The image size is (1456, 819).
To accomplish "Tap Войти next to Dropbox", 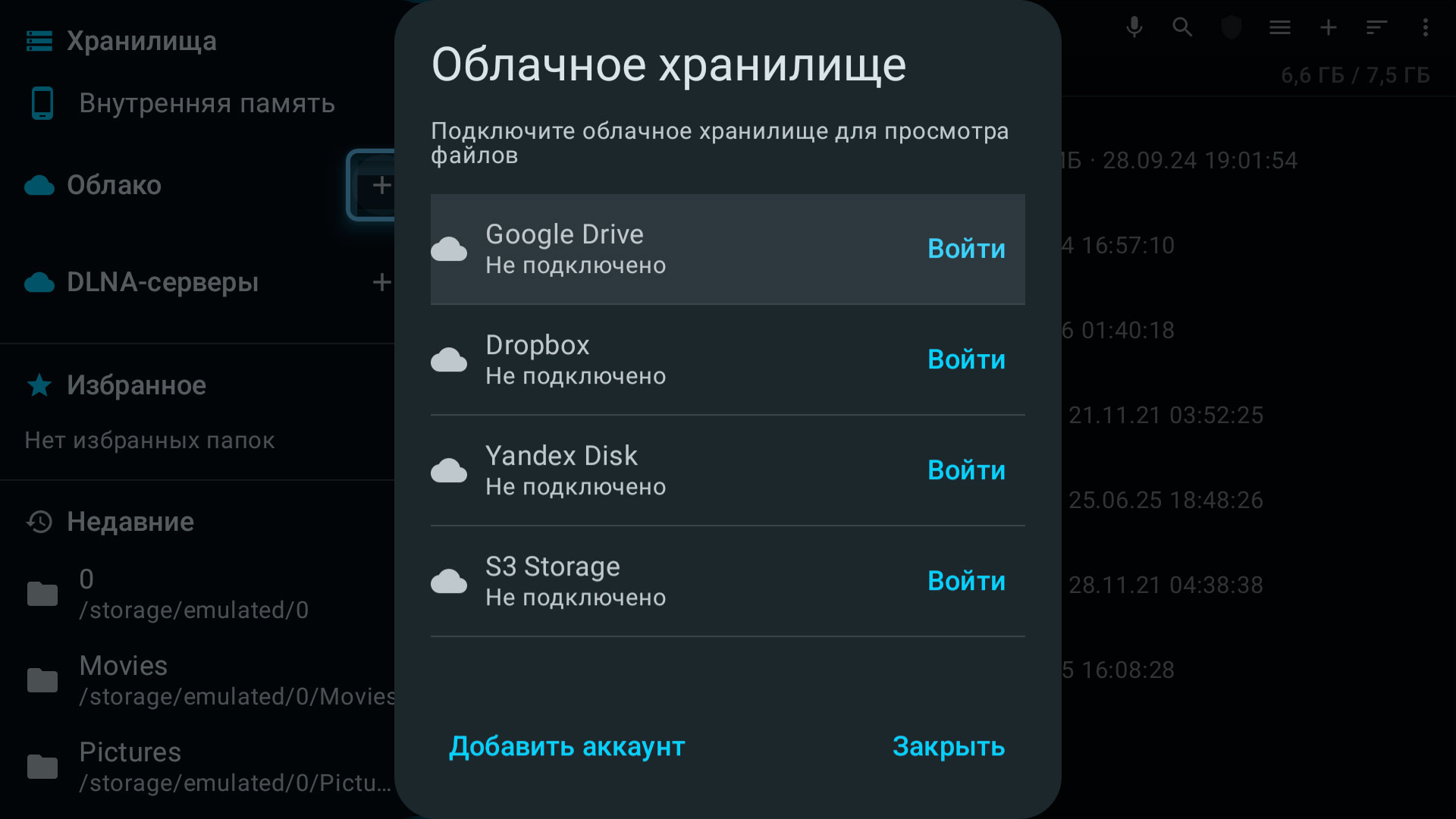I will click(x=966, y=359).
